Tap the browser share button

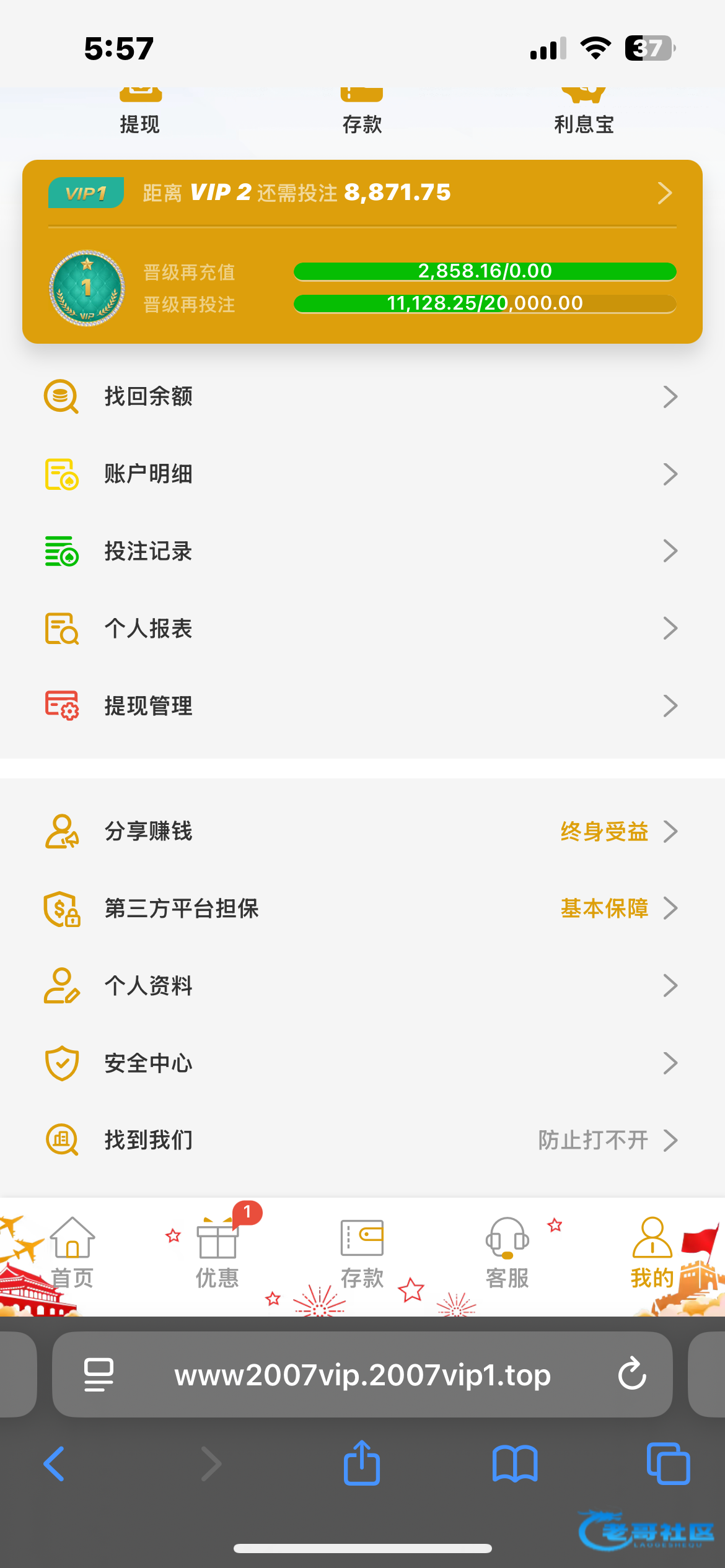(x=362, y=1464)
